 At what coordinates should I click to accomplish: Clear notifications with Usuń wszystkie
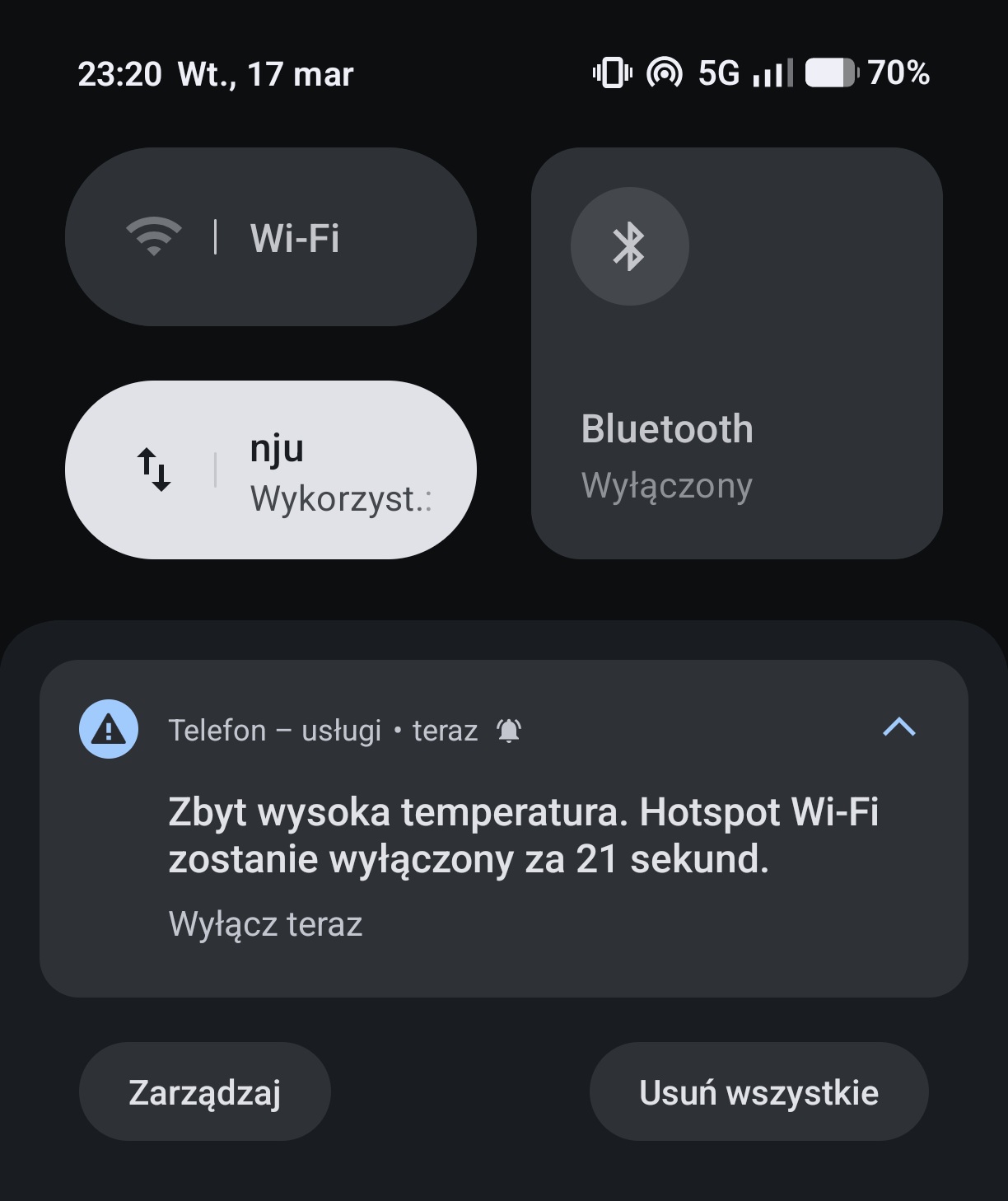[758, 1092]
